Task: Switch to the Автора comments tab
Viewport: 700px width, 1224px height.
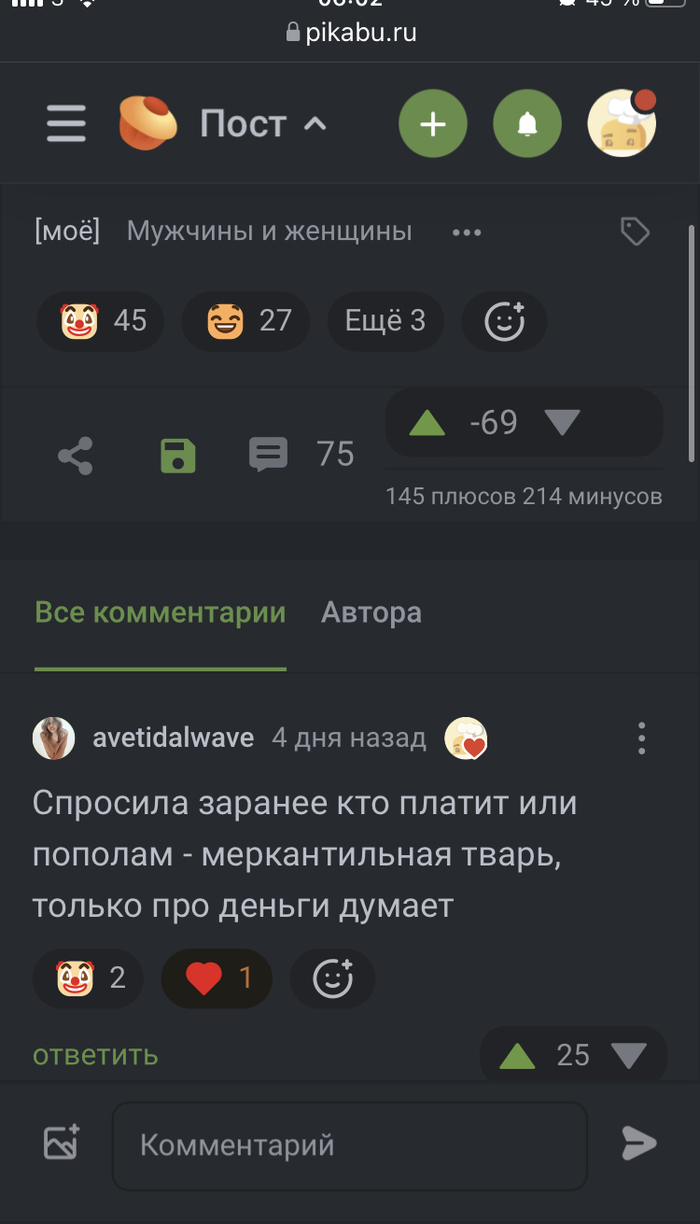Action: click(x=371, y=613)
